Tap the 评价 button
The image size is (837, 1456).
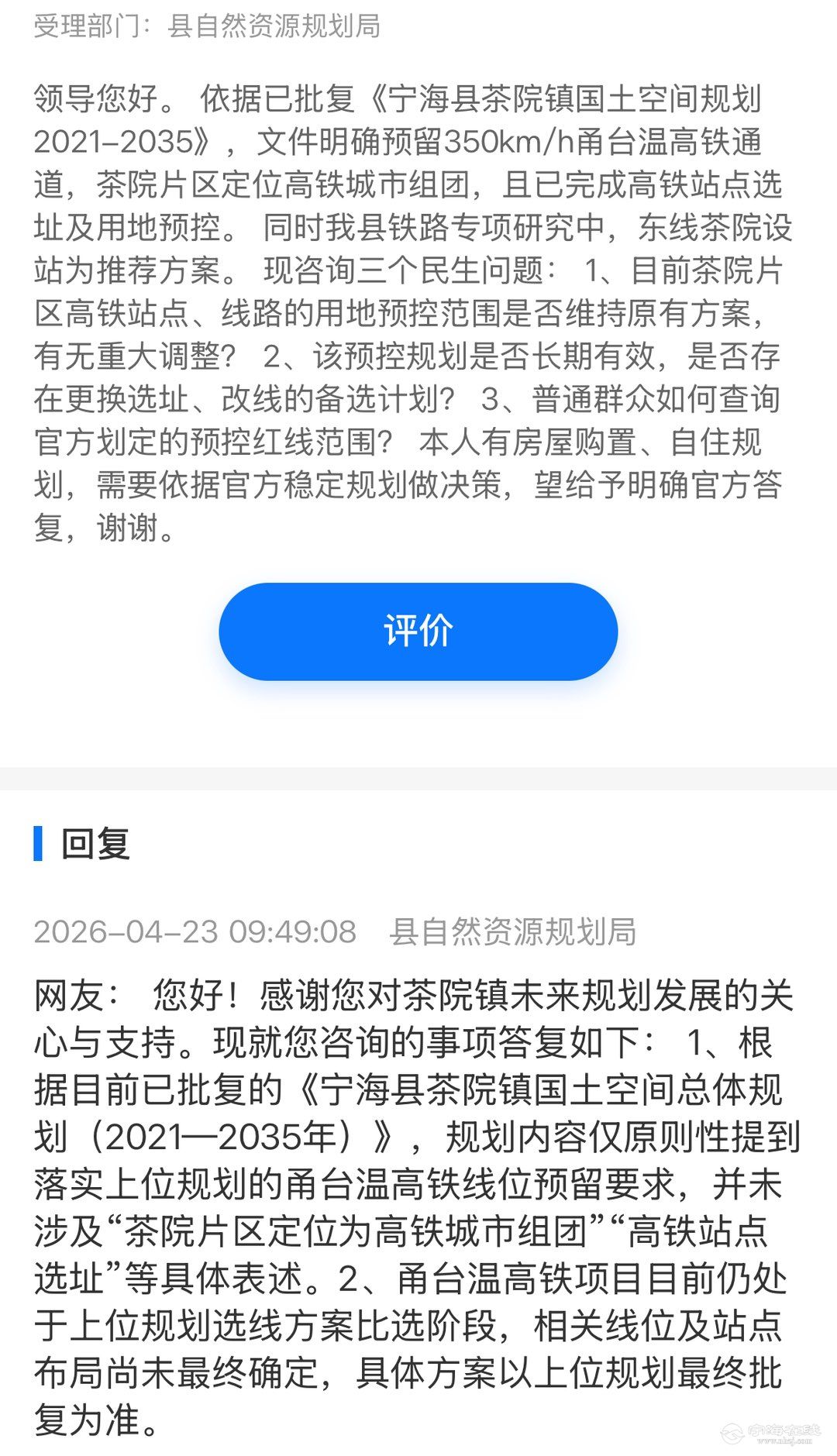tap(418, 631)
